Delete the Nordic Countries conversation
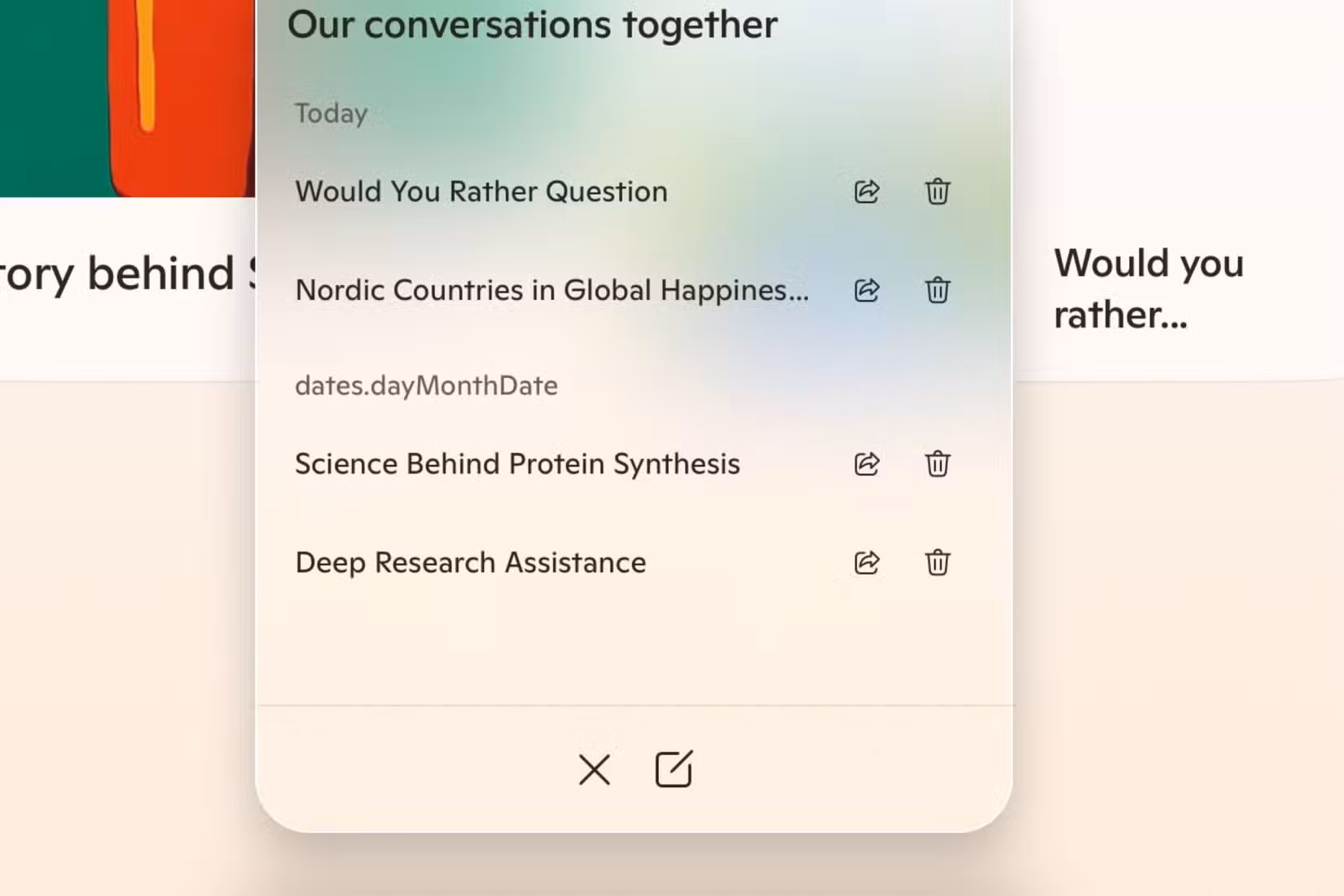 pos(938,290)
